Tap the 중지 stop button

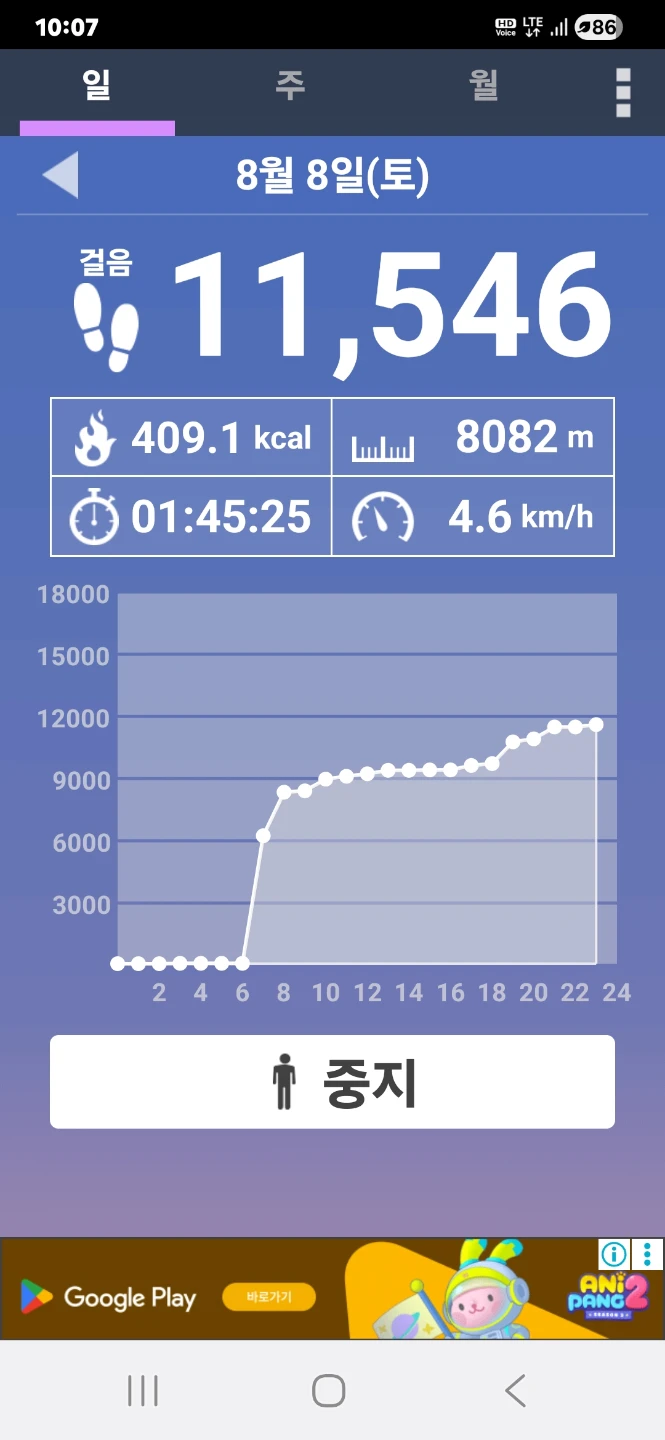pos(332,1082)
